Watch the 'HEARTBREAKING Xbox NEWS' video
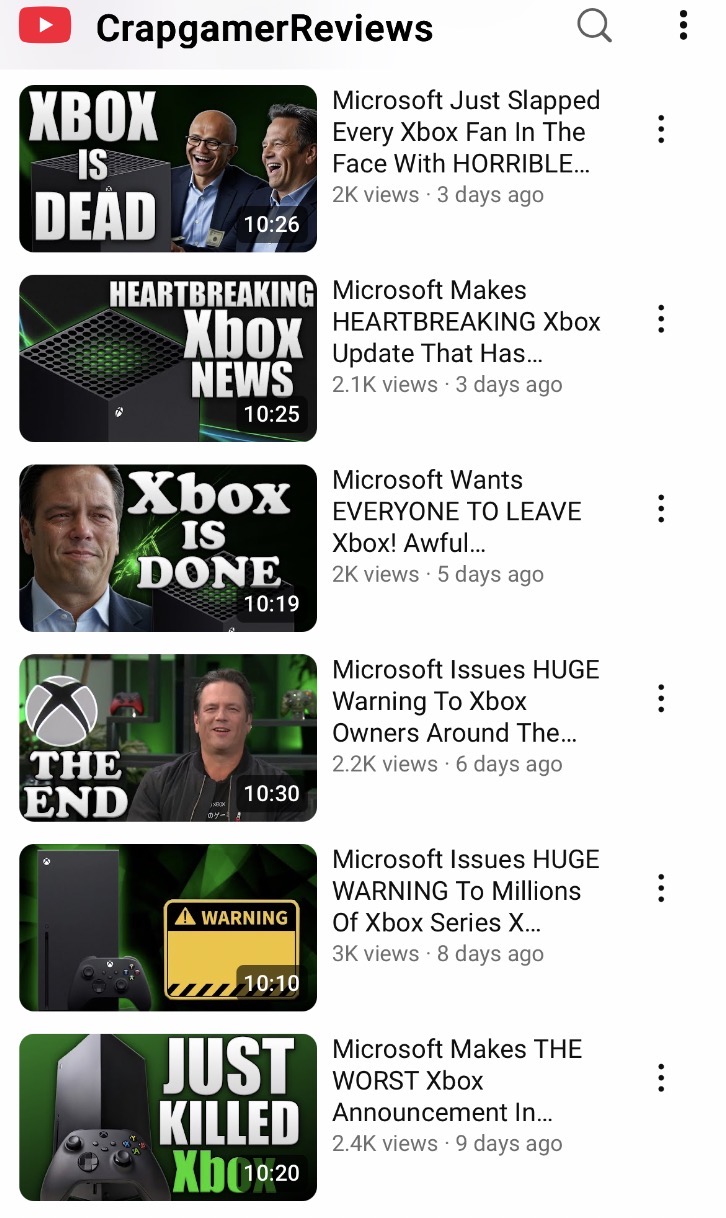Viewport: 726px width, 1218px height. click(x=168, y=358)
